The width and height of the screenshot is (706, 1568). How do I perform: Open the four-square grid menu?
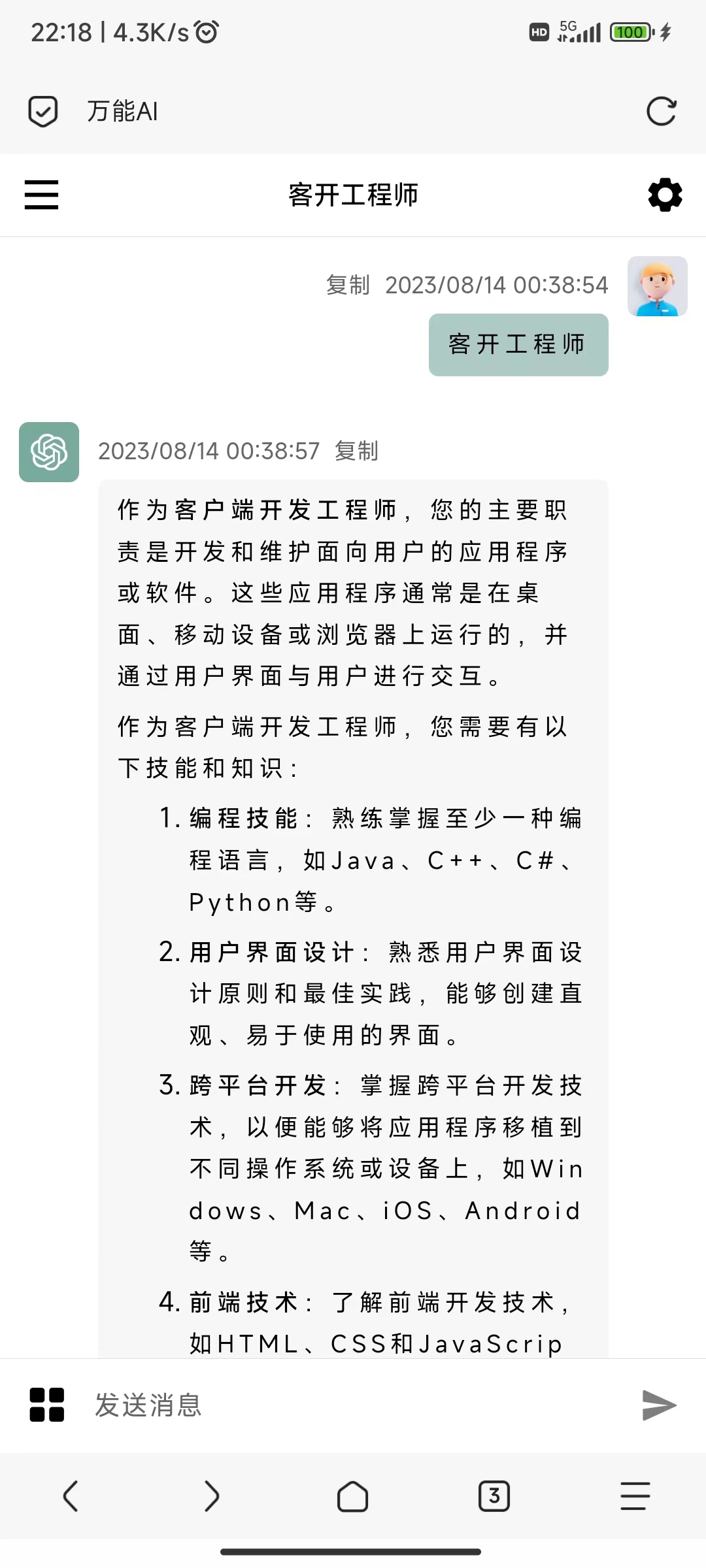pyautogui.click(x=47, y=1405)
